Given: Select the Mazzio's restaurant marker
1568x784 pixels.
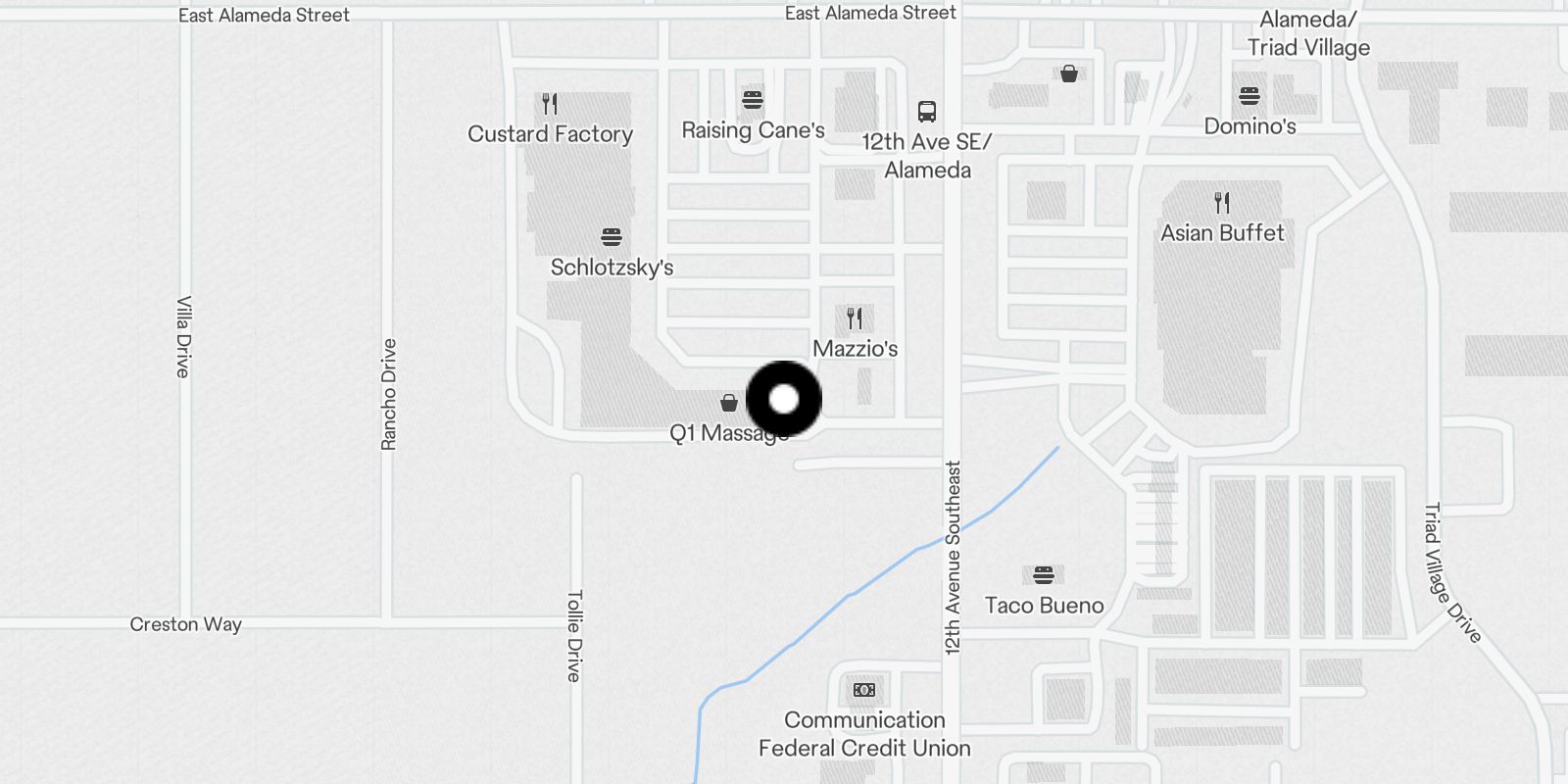Looking at the screenshot, I should [x=855, y=318].
